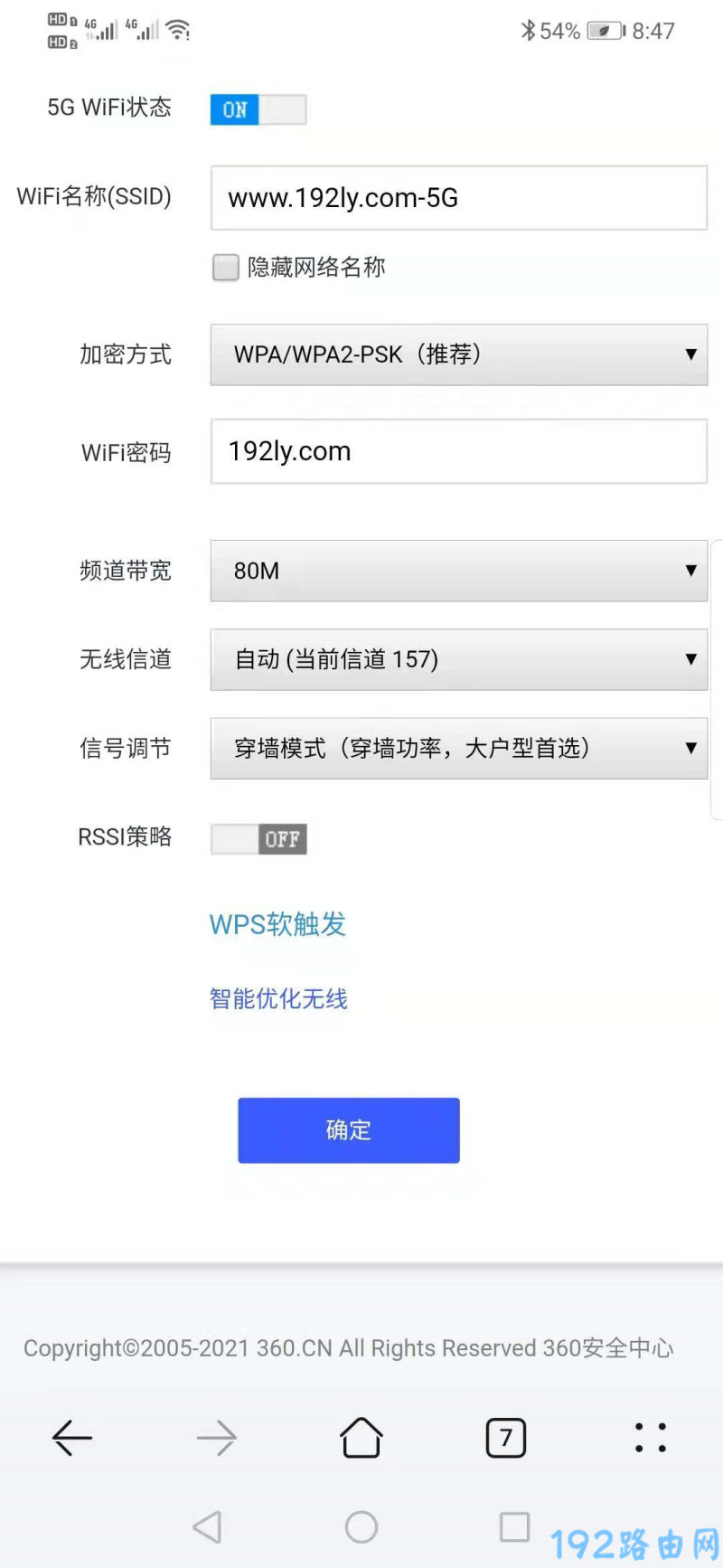Open the 智能优化无线 link
Screen dimensions: 723x1568
[278, 998]
